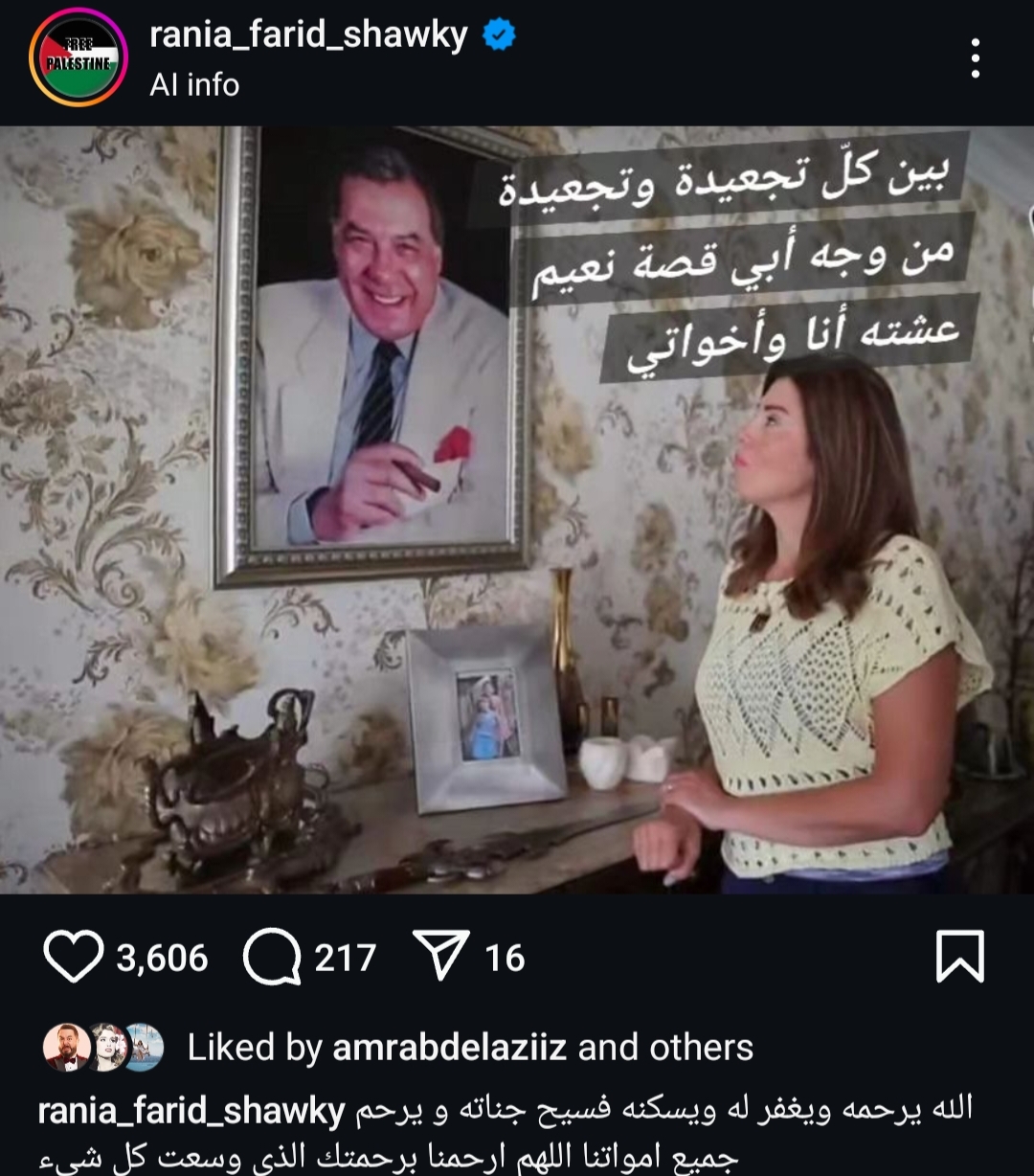Save the post with the bookmark icon
The height and width of the screenshot is (1176, 1034).
(959, 957)
